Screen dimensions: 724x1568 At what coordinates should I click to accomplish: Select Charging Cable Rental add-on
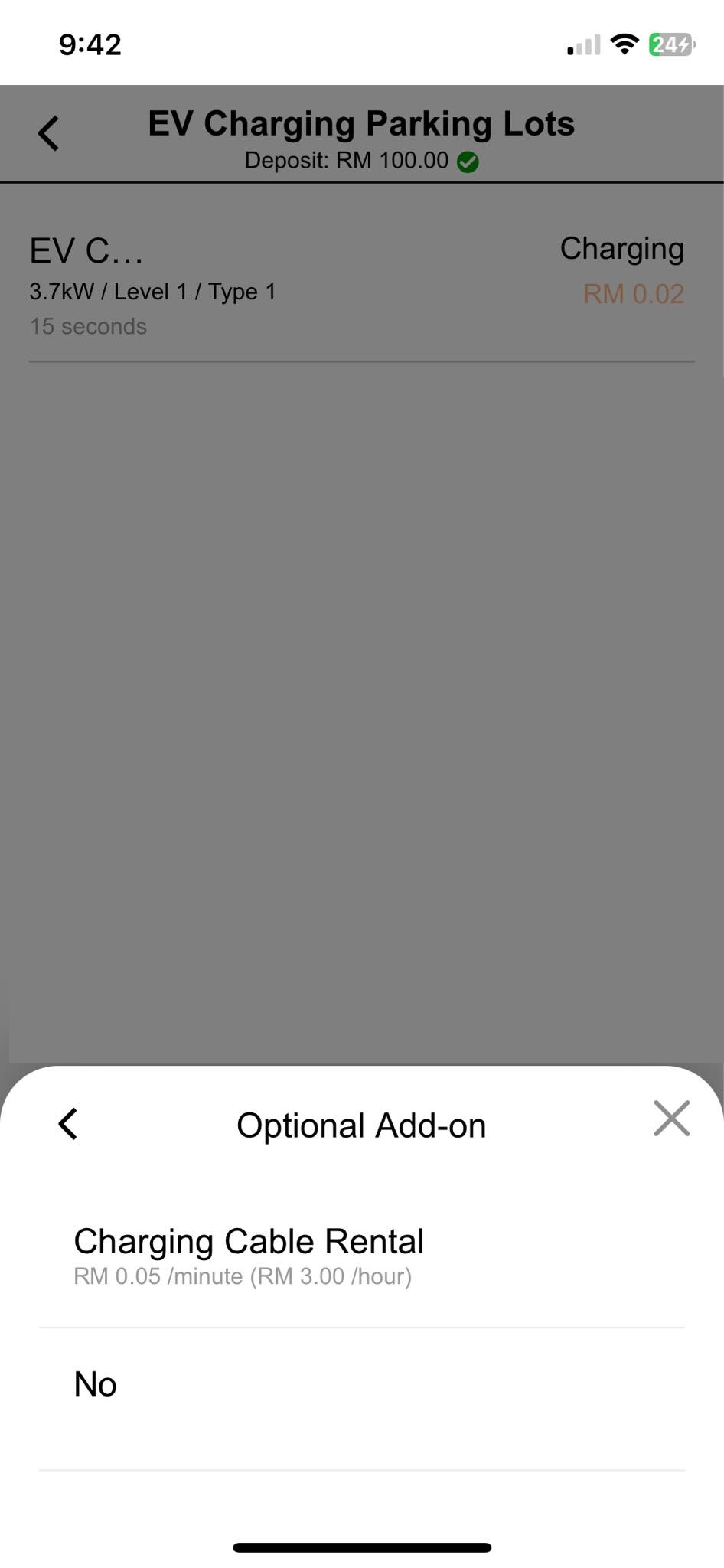[x=361, y=1256]
